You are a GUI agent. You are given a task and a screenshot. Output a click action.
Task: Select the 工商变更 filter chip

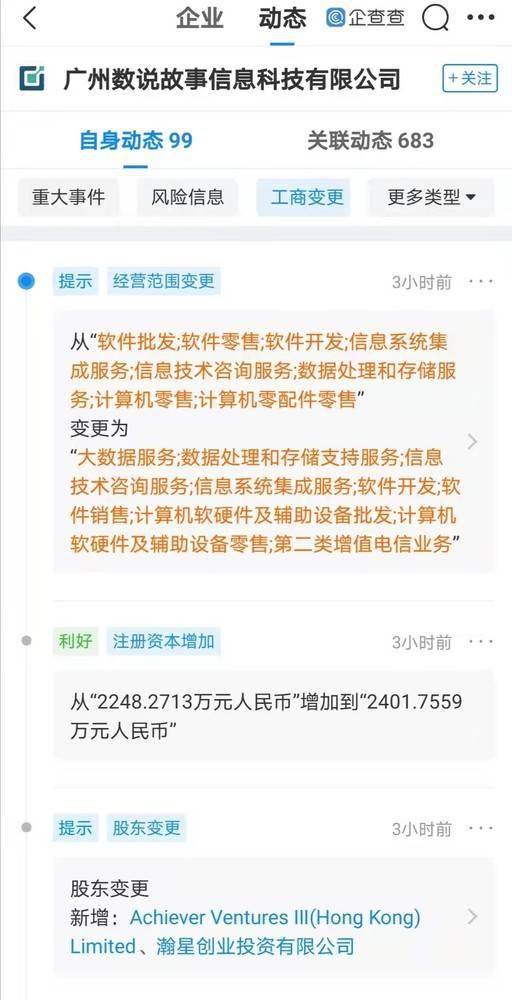pyautogui.click(x=307, y=198)
